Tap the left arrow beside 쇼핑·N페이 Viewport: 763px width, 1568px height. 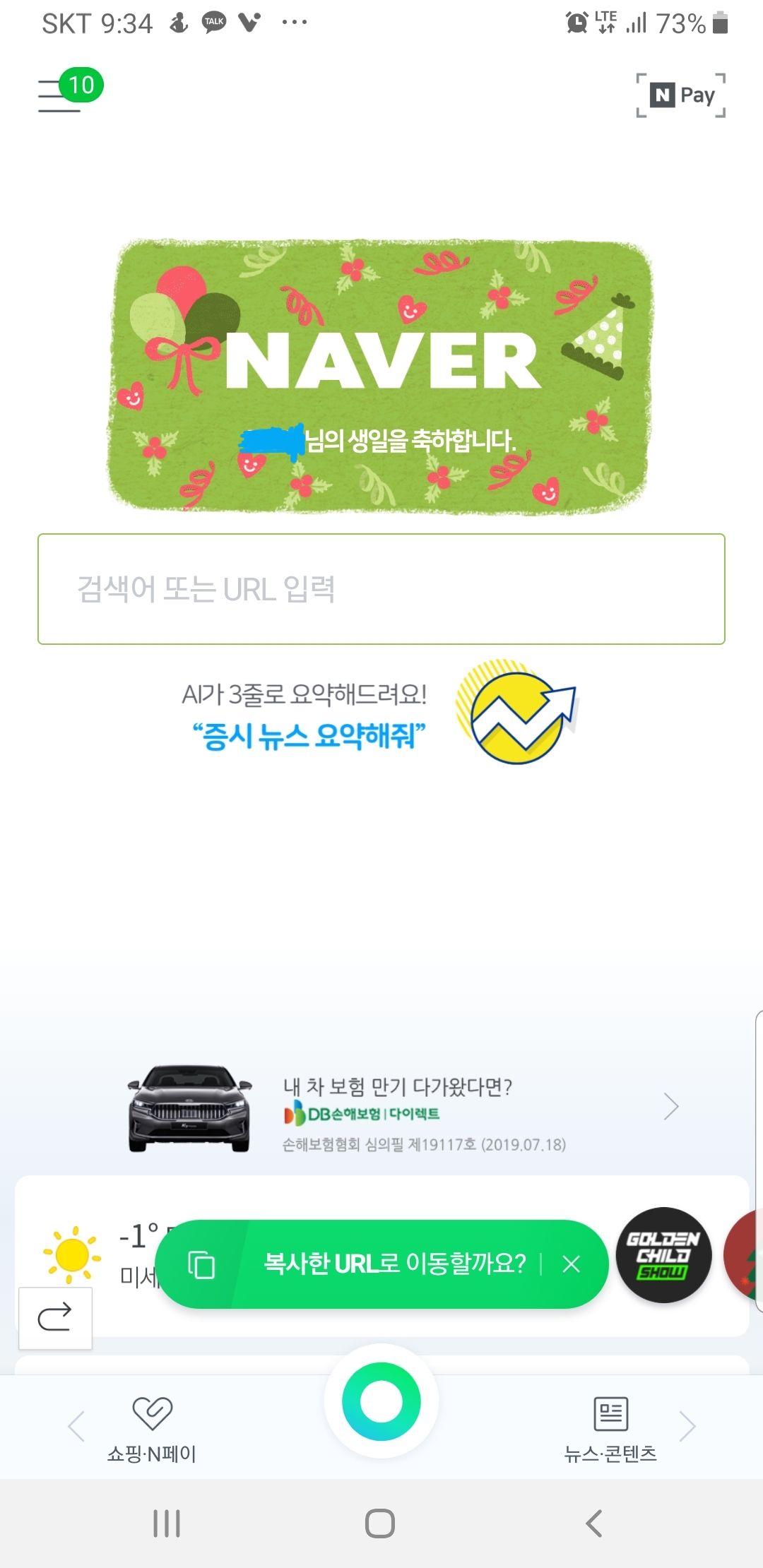(76, 1427)
